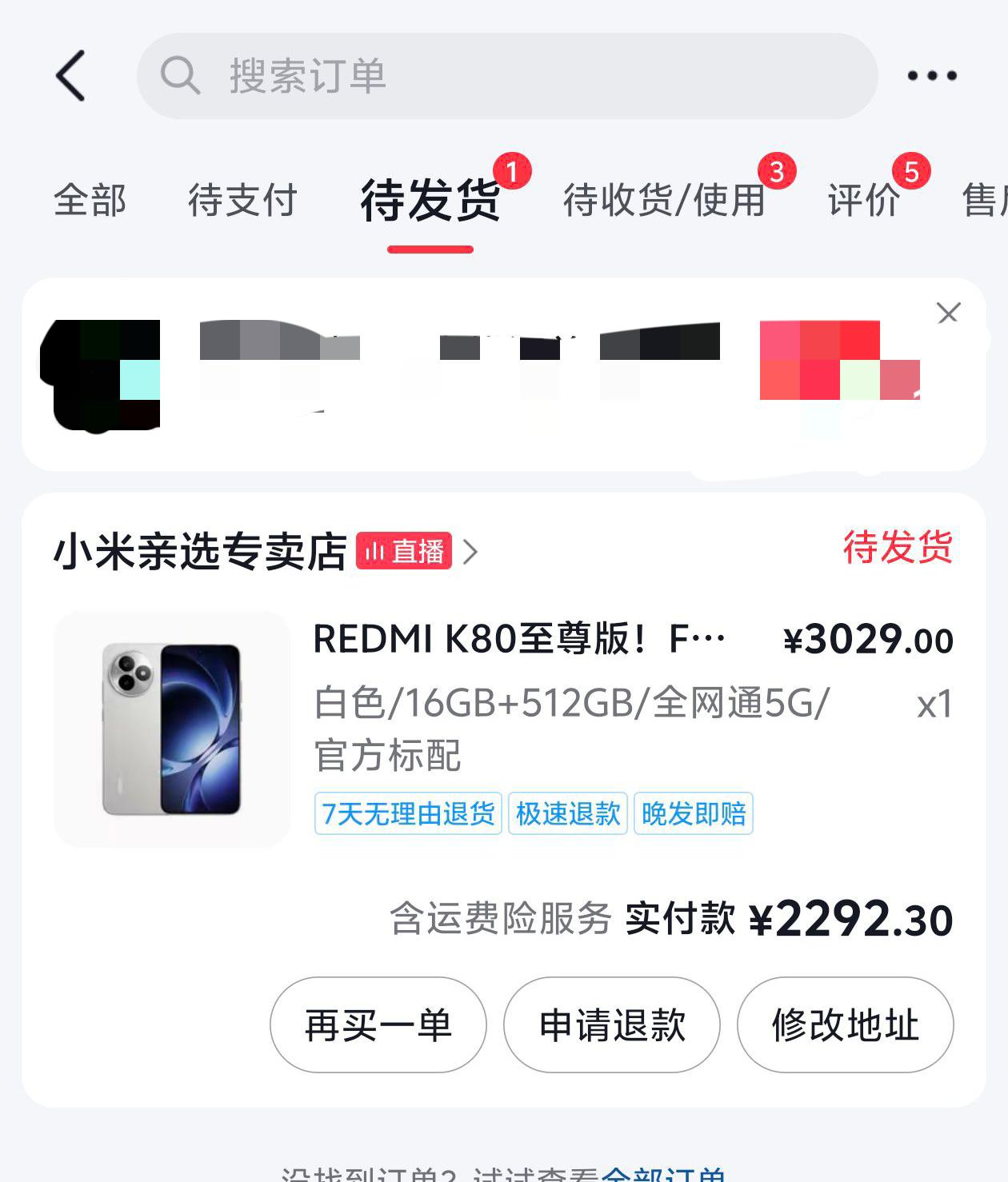The width and height of the screenshot is (1008, 1182).
Task: Click the 待发货 notification badge showing 1
Action: 513,169
